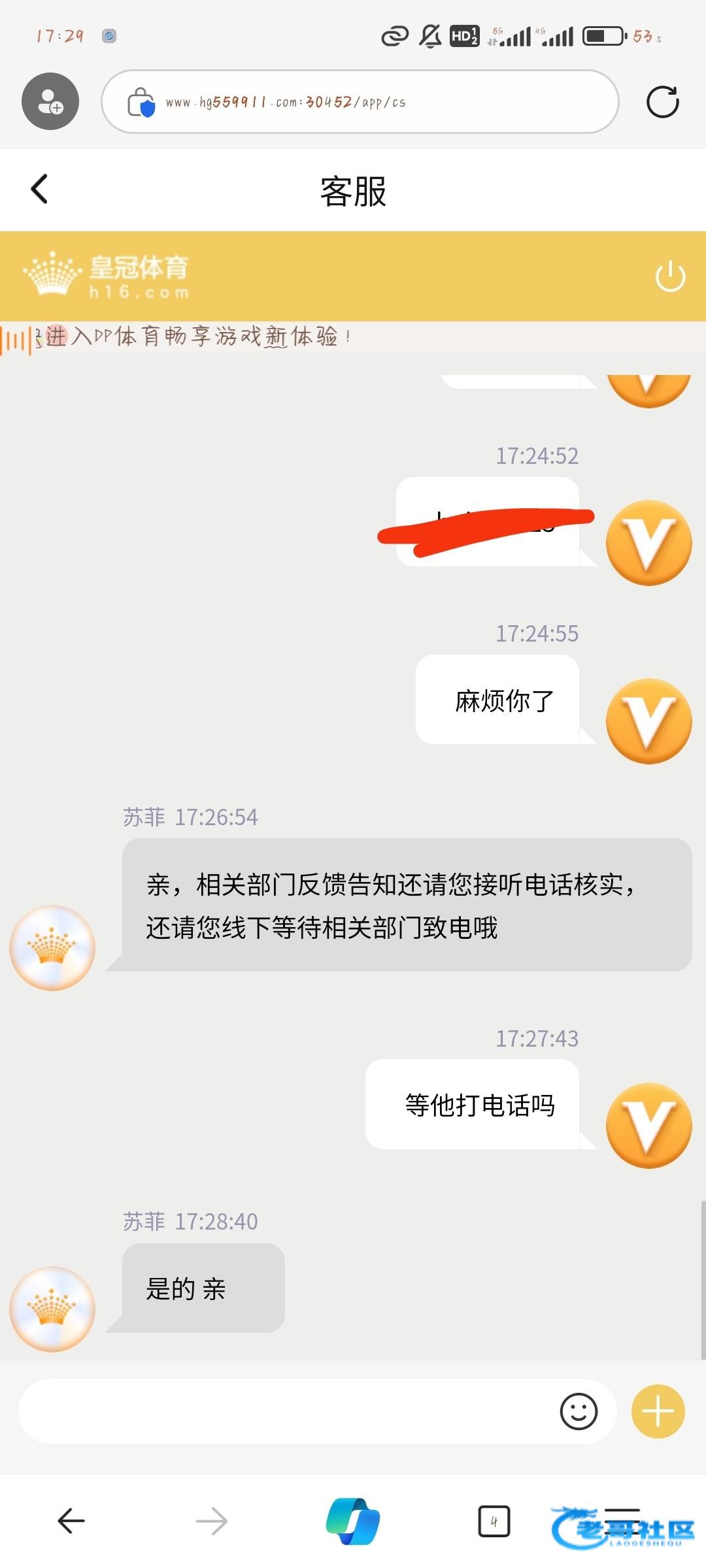Navigate back with the browser's left arrow
Screen dimensions: 706x1568
point(71,1521)
